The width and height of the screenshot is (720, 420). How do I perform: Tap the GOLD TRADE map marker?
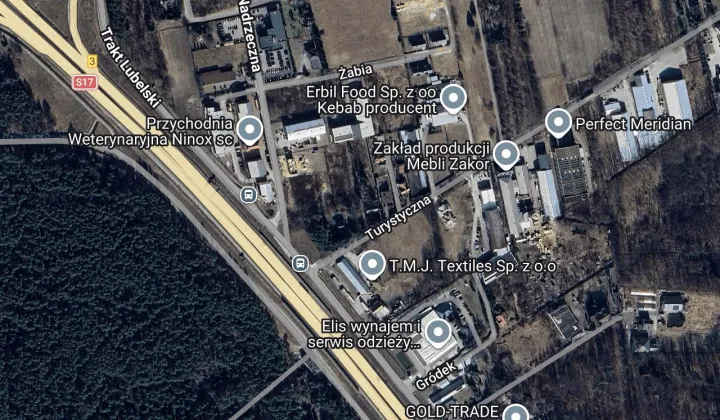(515, 413)
